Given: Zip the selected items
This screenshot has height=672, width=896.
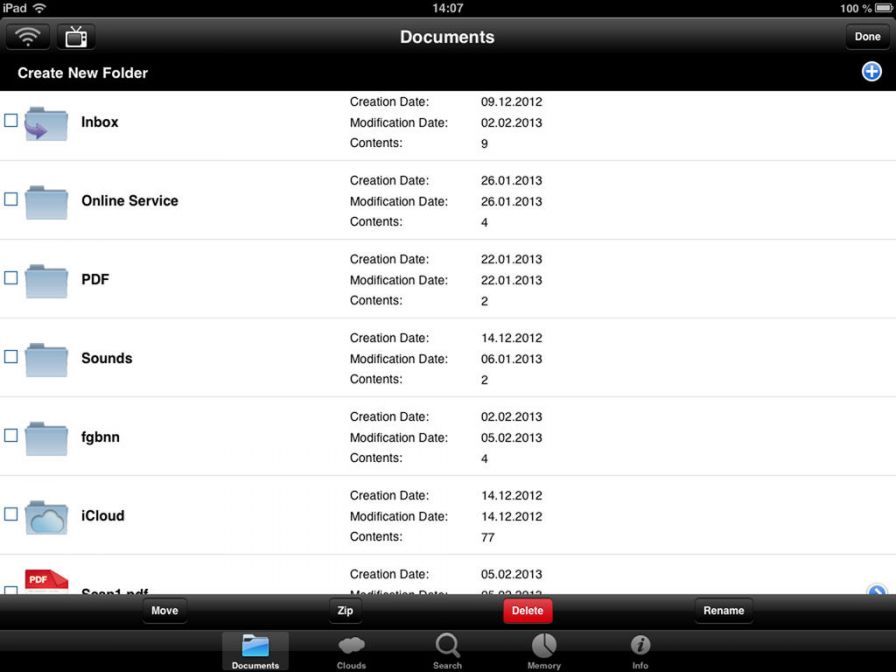Looking at the screenshot, I should [x=345, y=610].
